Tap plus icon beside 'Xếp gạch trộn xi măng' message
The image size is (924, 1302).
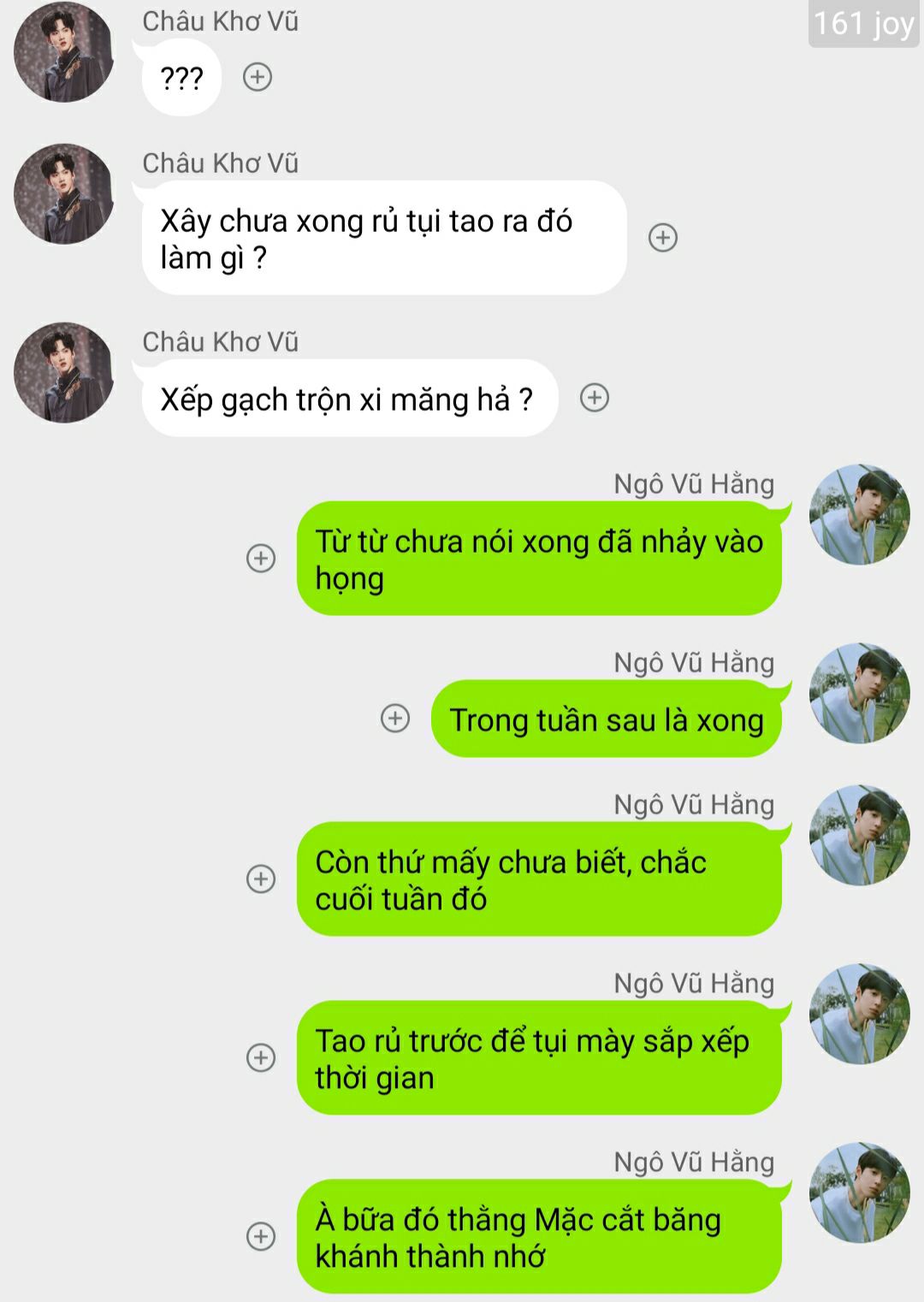tap(595, 398)
